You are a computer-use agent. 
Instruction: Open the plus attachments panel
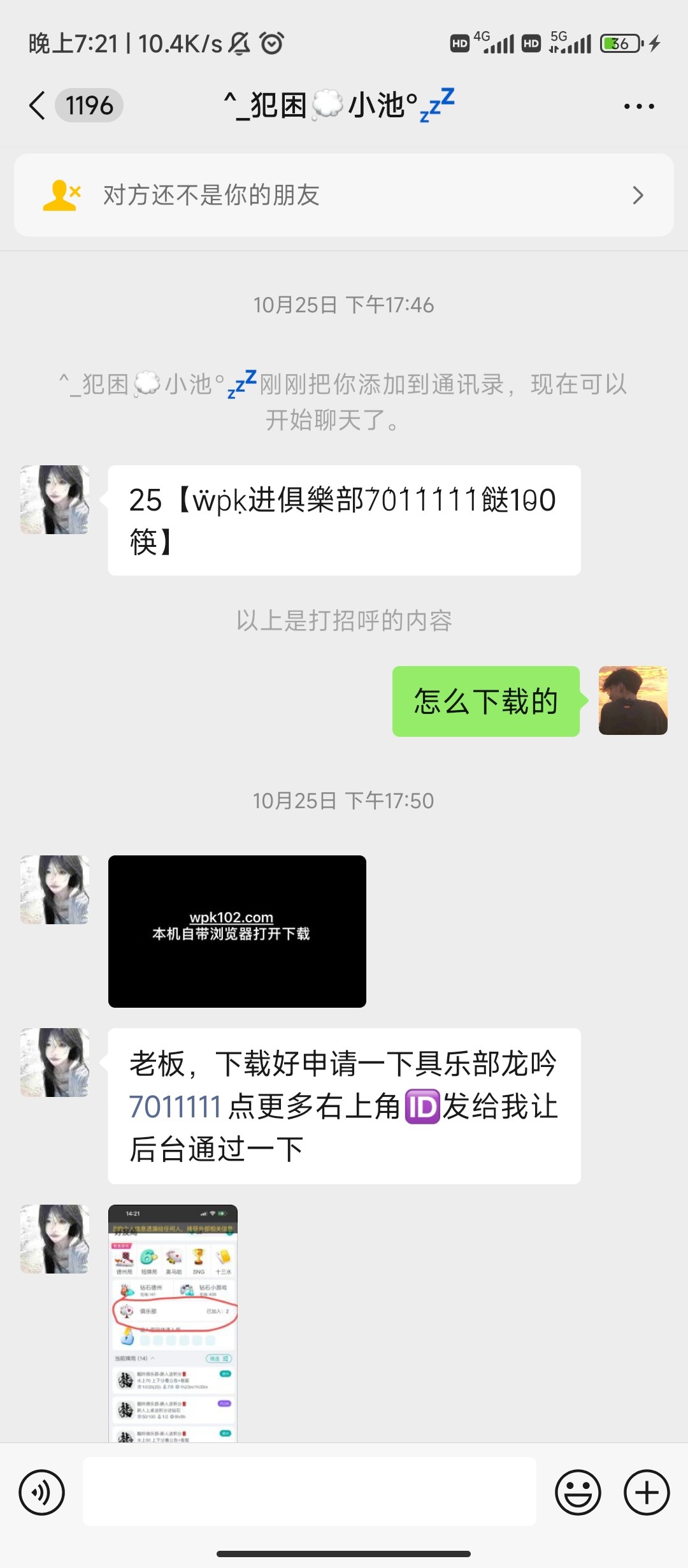click(647, 1492)
